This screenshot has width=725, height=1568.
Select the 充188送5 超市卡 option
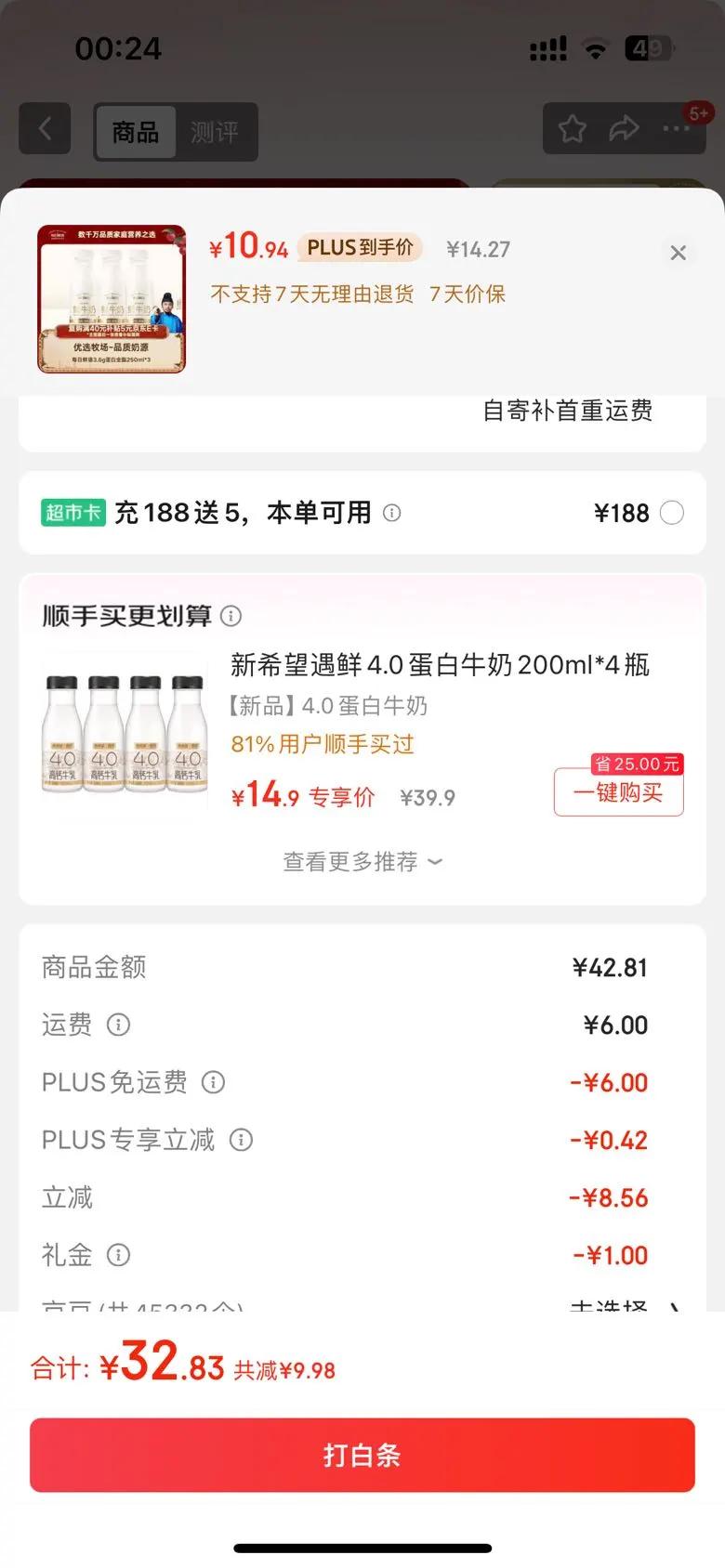pyautogui.click(x=671, y=513)
